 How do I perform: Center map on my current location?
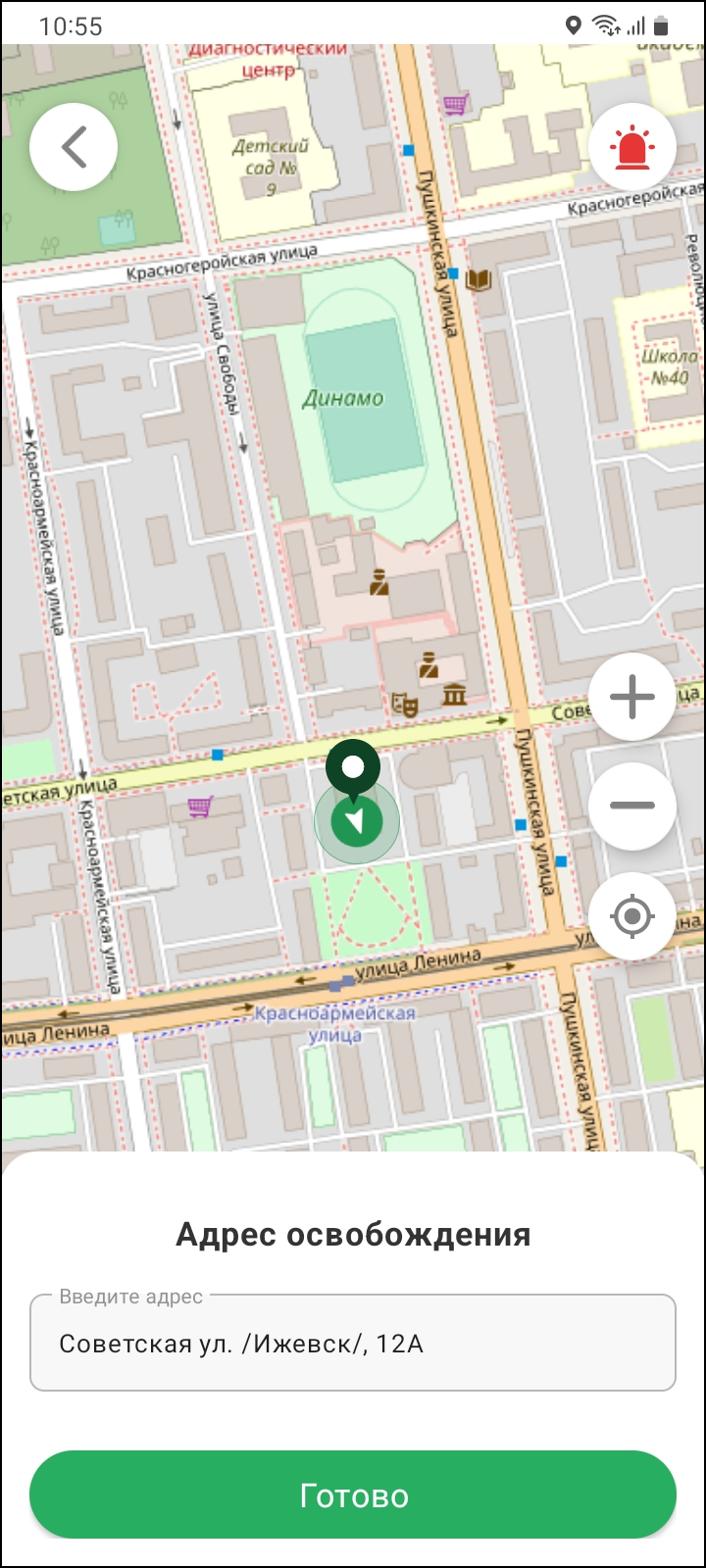point(632,917)
